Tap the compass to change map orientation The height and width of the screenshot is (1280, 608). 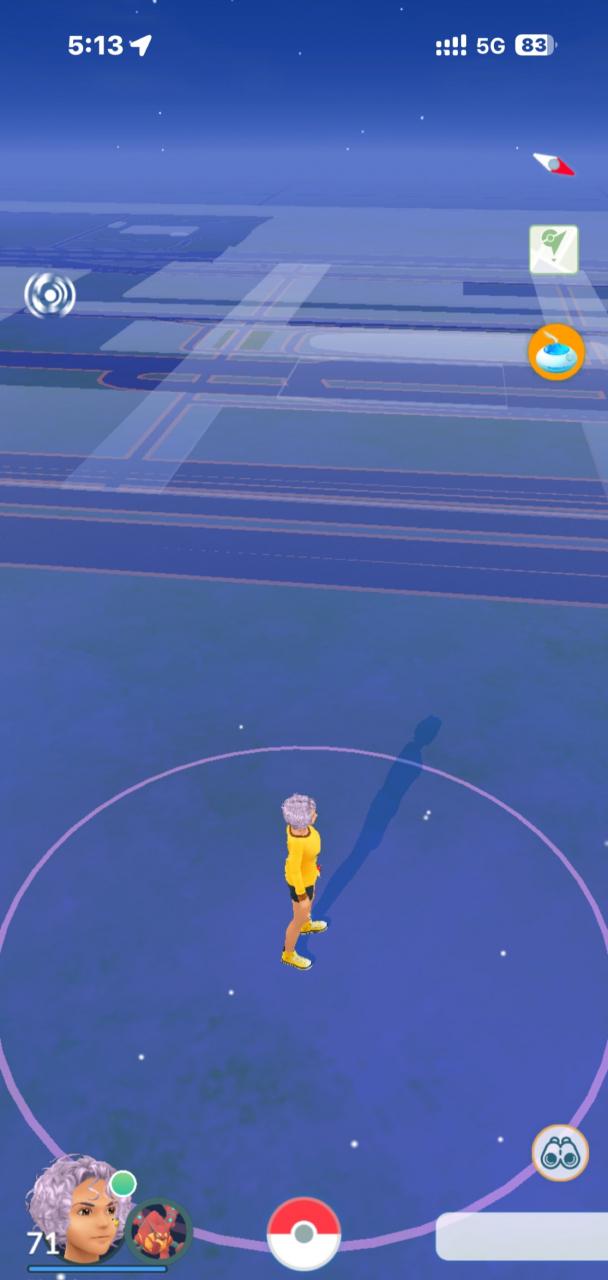[553, 163]
